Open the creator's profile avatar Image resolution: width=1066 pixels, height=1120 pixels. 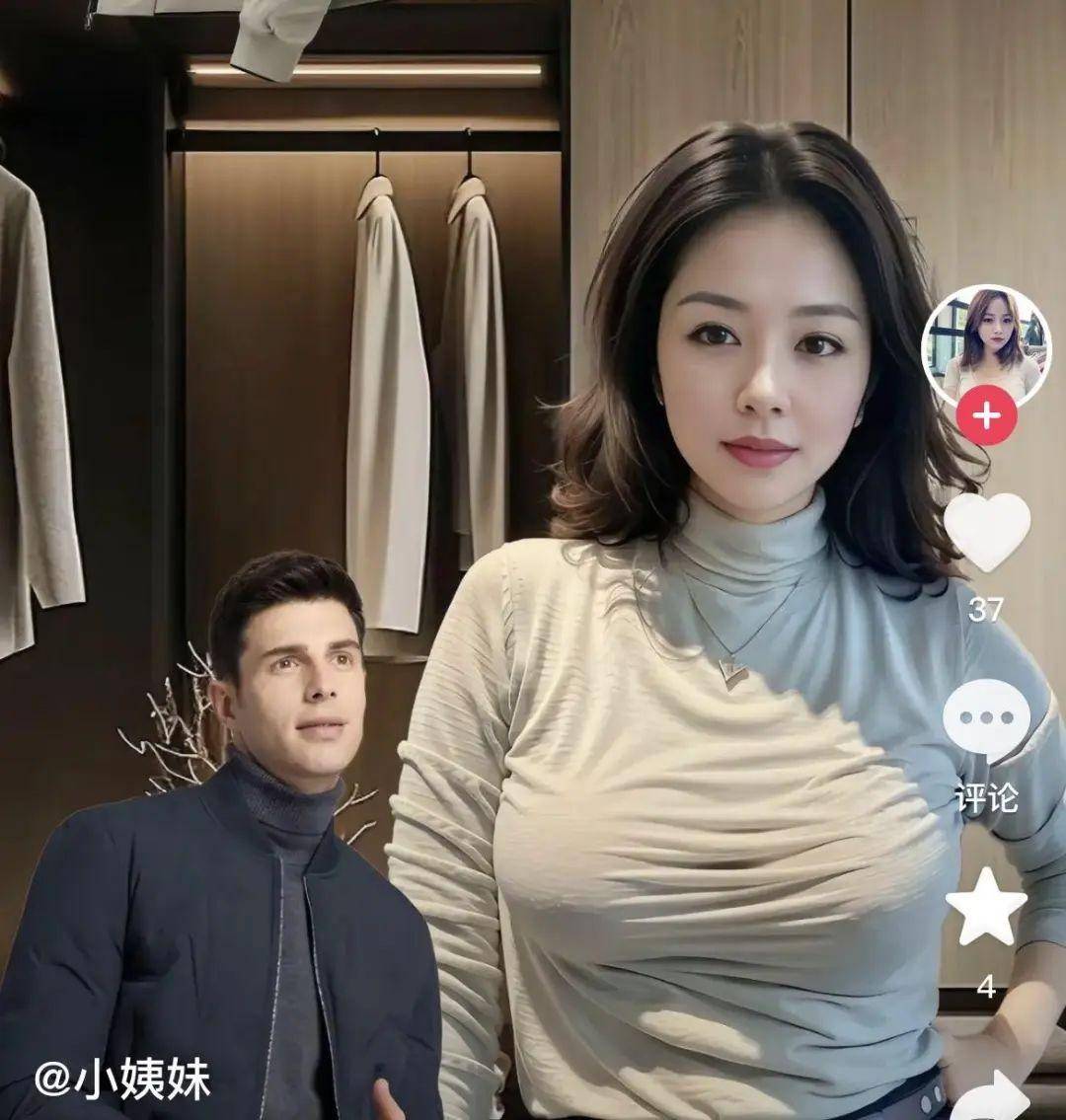pos(985,343)
